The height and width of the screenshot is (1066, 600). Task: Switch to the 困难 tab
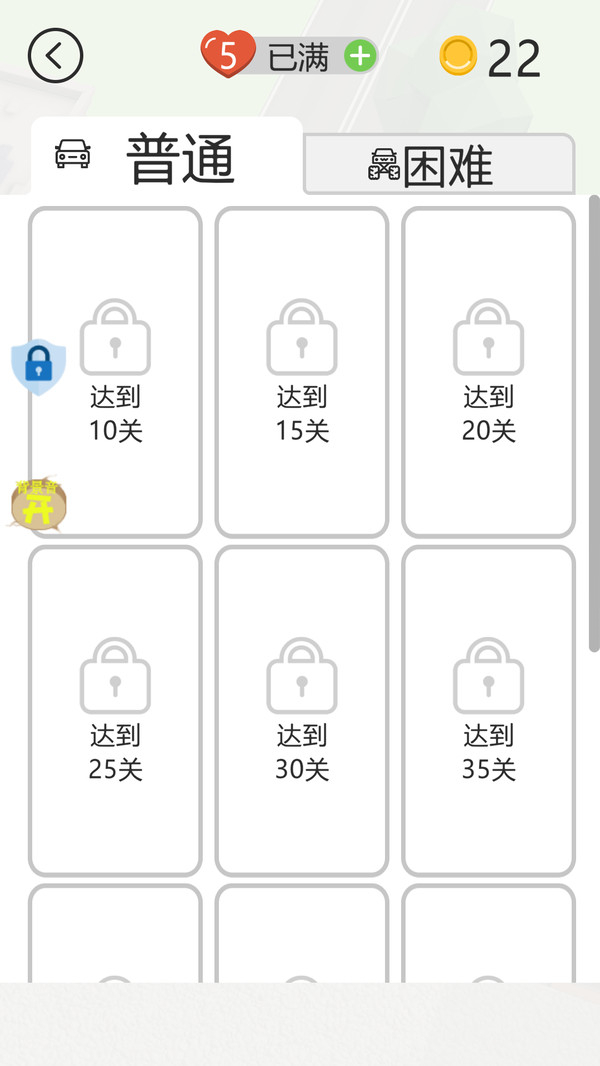(440, 164)
